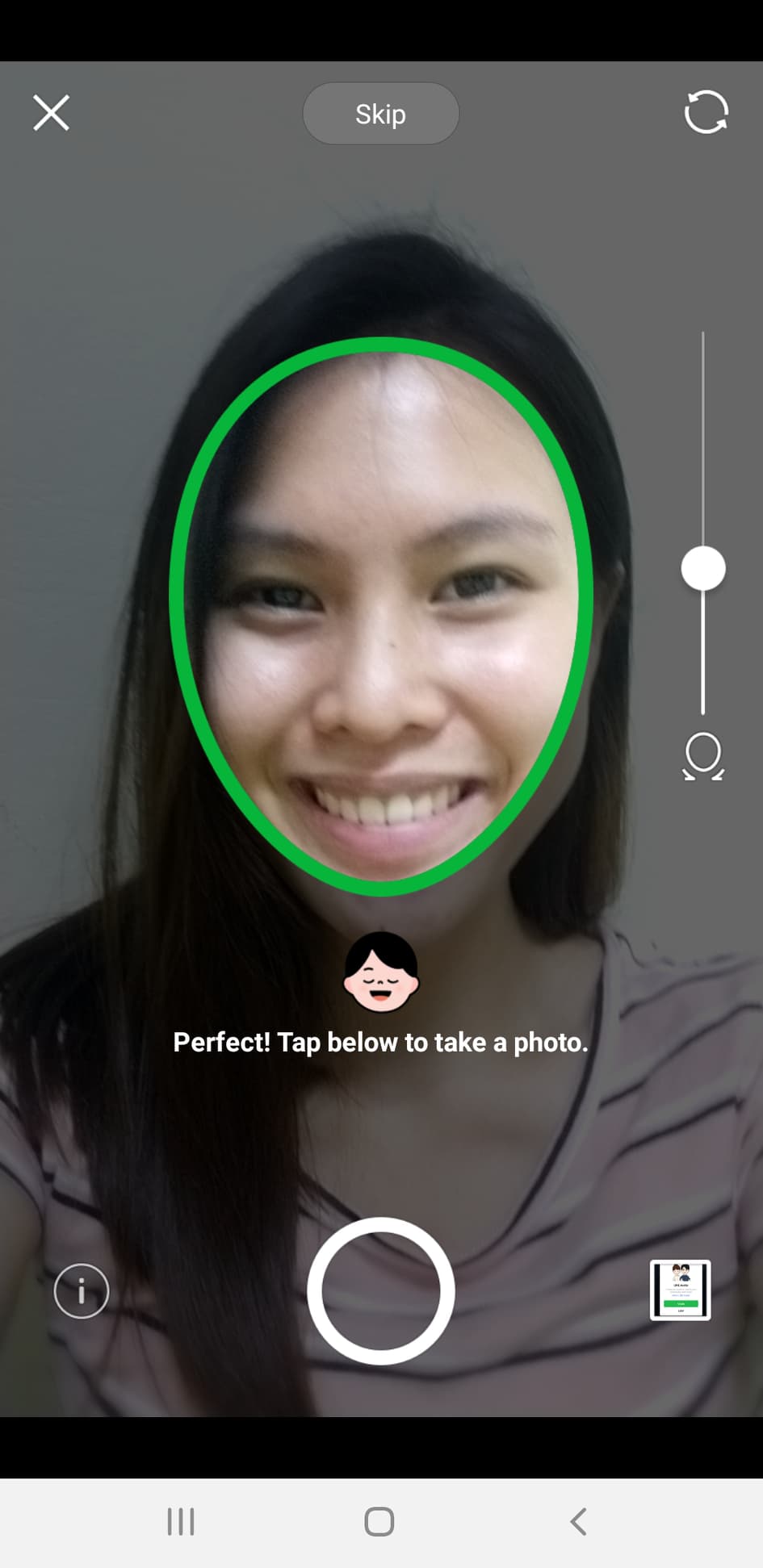763x1568 pixels.
Task: Go back using the system back button
Action: point(578,1521)
